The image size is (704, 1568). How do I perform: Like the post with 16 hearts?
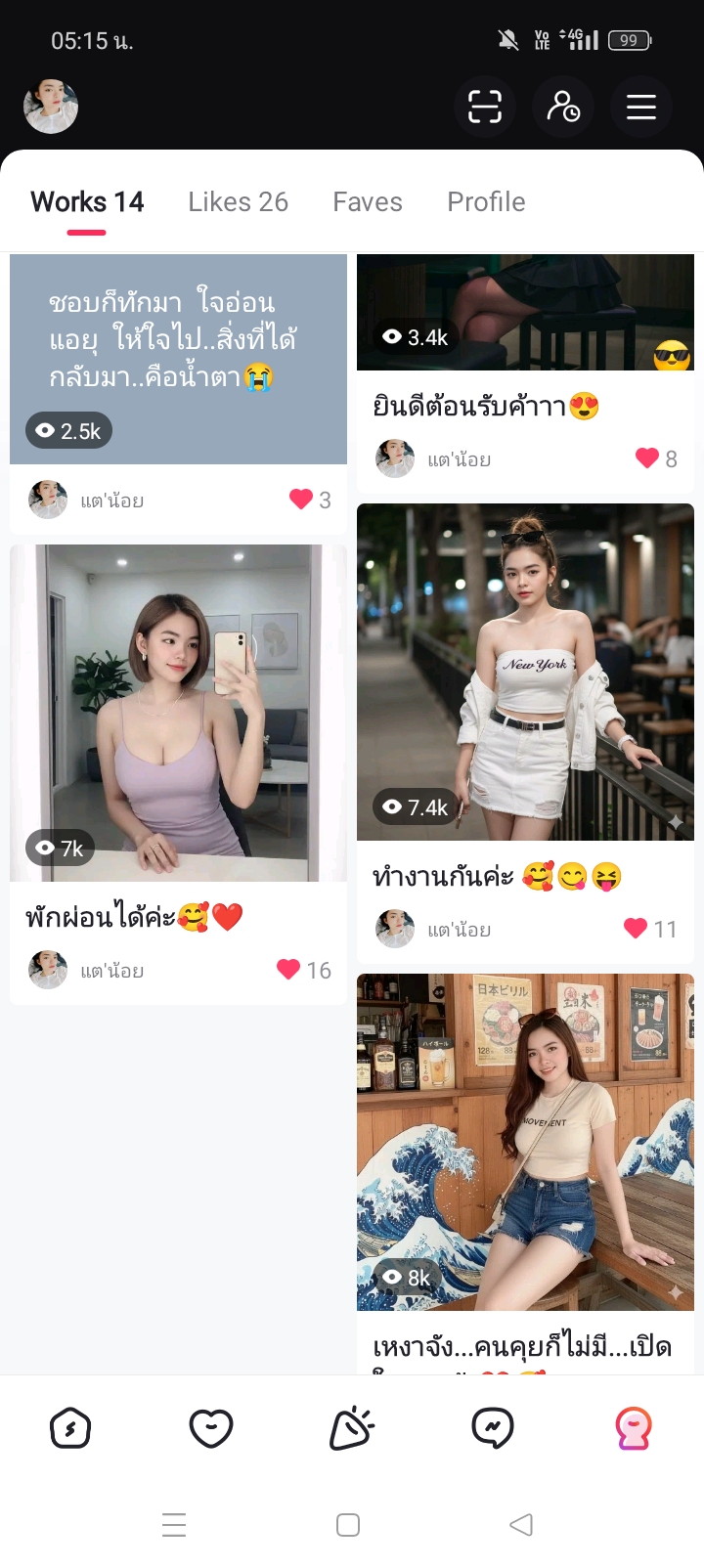288,970
